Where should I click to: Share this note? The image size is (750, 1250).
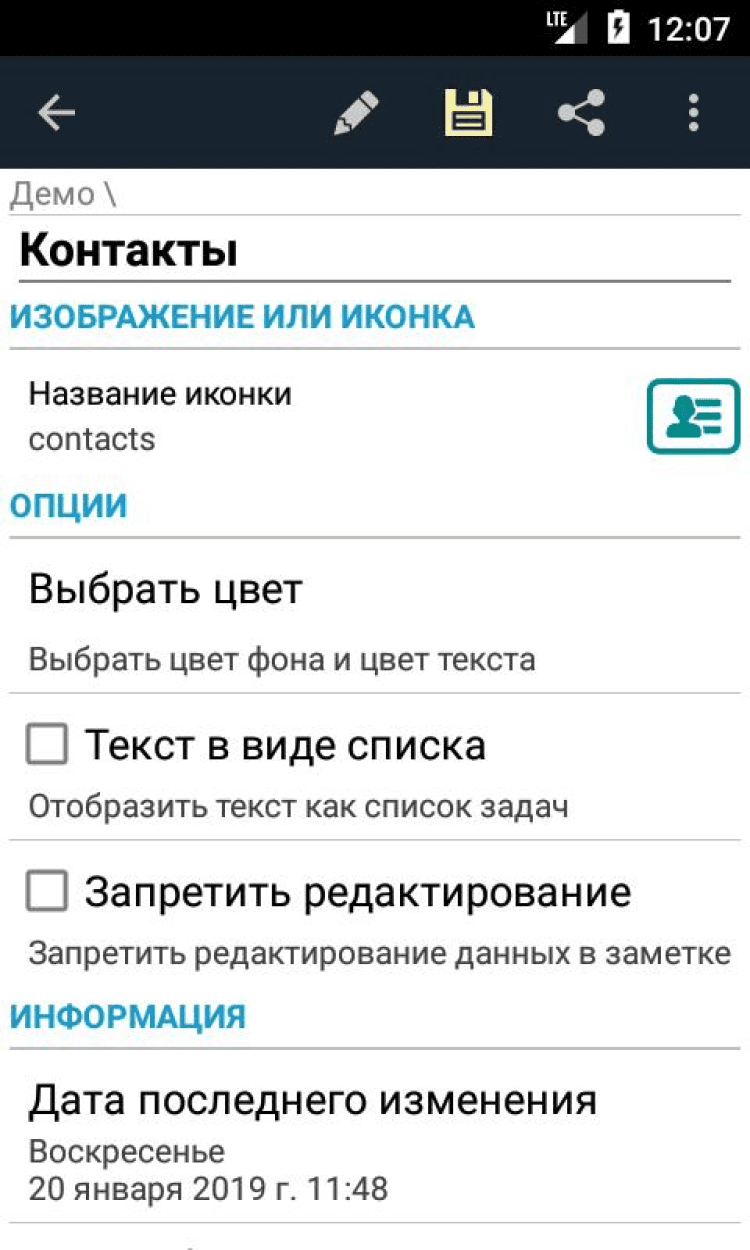pos(581,113)
